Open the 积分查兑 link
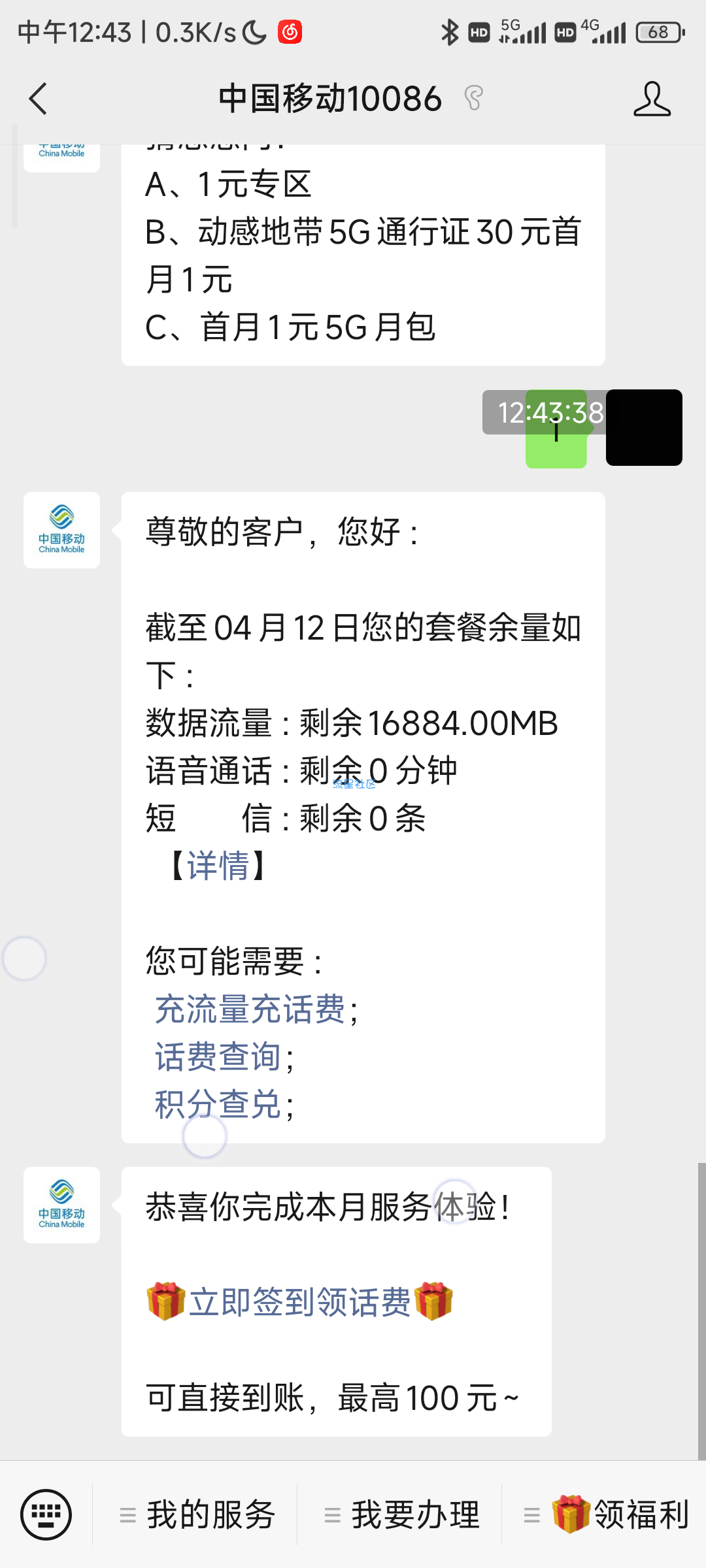Screen dimensions: 706x1568 point(218,1104)
